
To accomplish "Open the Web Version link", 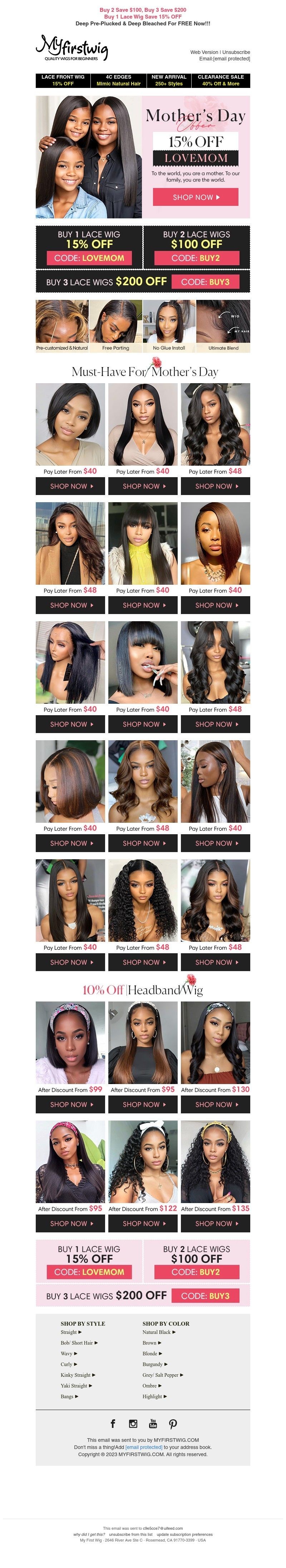I will (204, 52).
